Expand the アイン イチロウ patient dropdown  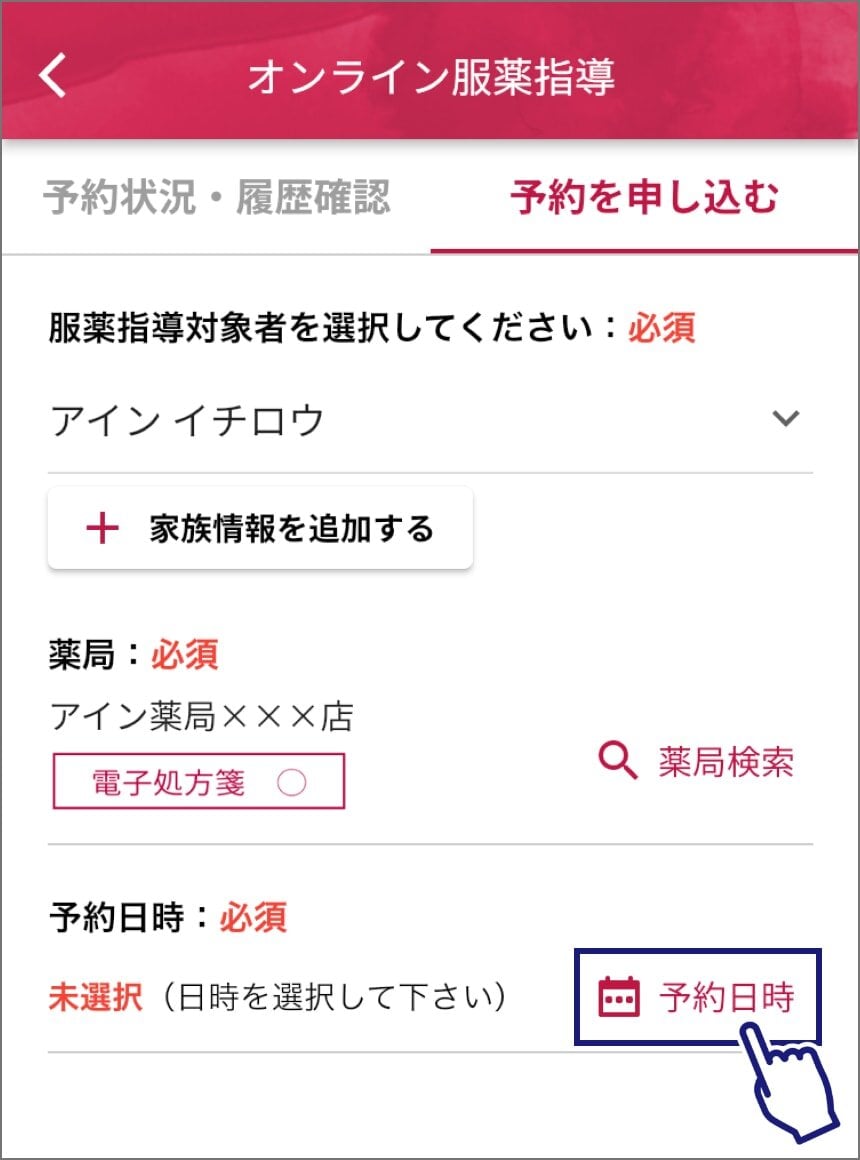click(x=430, y=420)
